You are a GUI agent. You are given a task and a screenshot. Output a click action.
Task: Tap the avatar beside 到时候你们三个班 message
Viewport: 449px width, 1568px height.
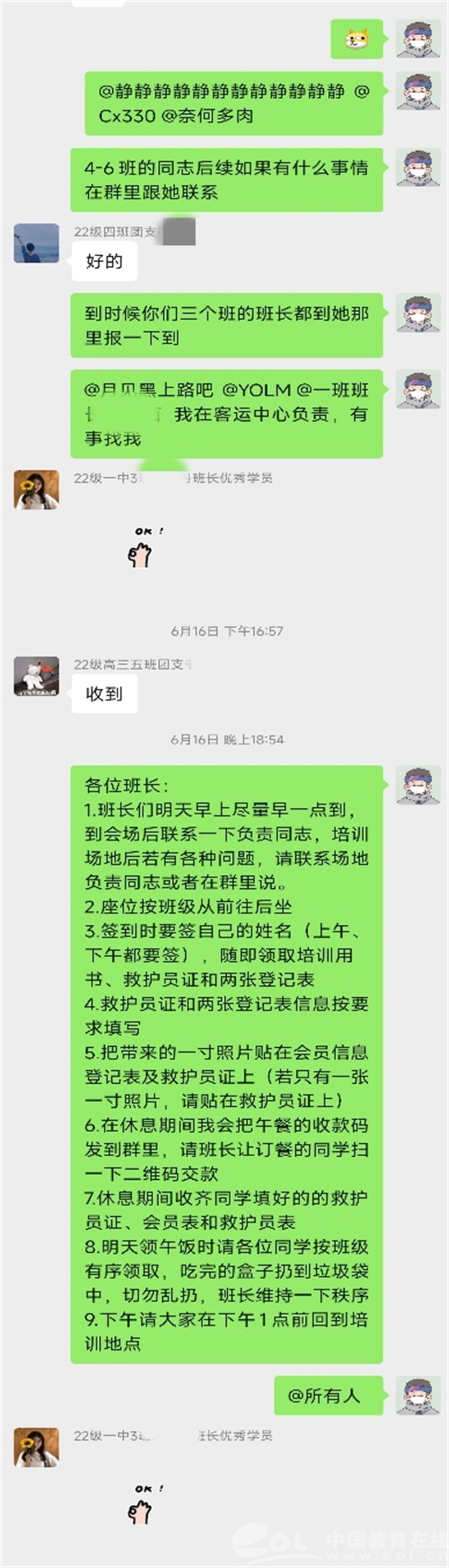pos(418,313)
